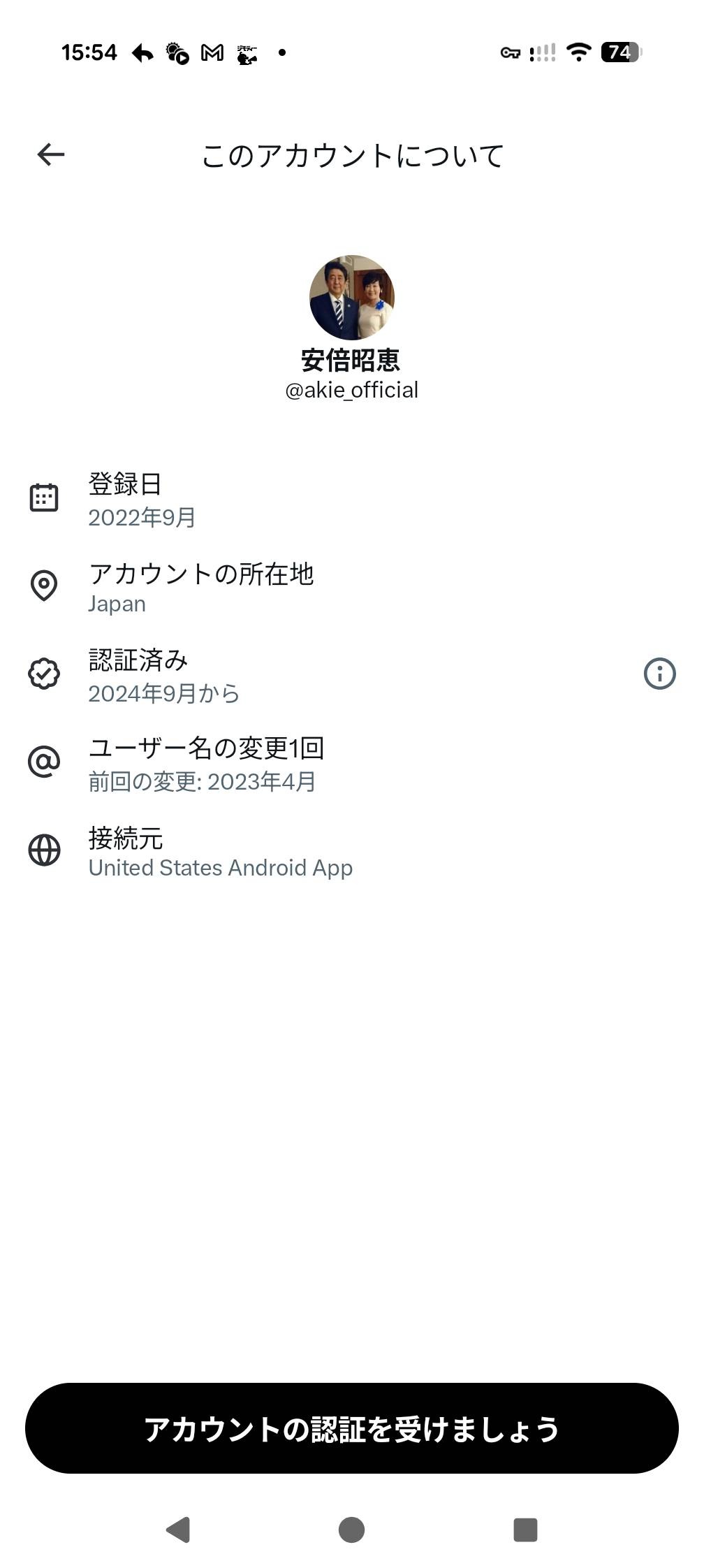Tap the system home button
The width and height of the screenshot is (704, 1568).
pos(351,1530)
